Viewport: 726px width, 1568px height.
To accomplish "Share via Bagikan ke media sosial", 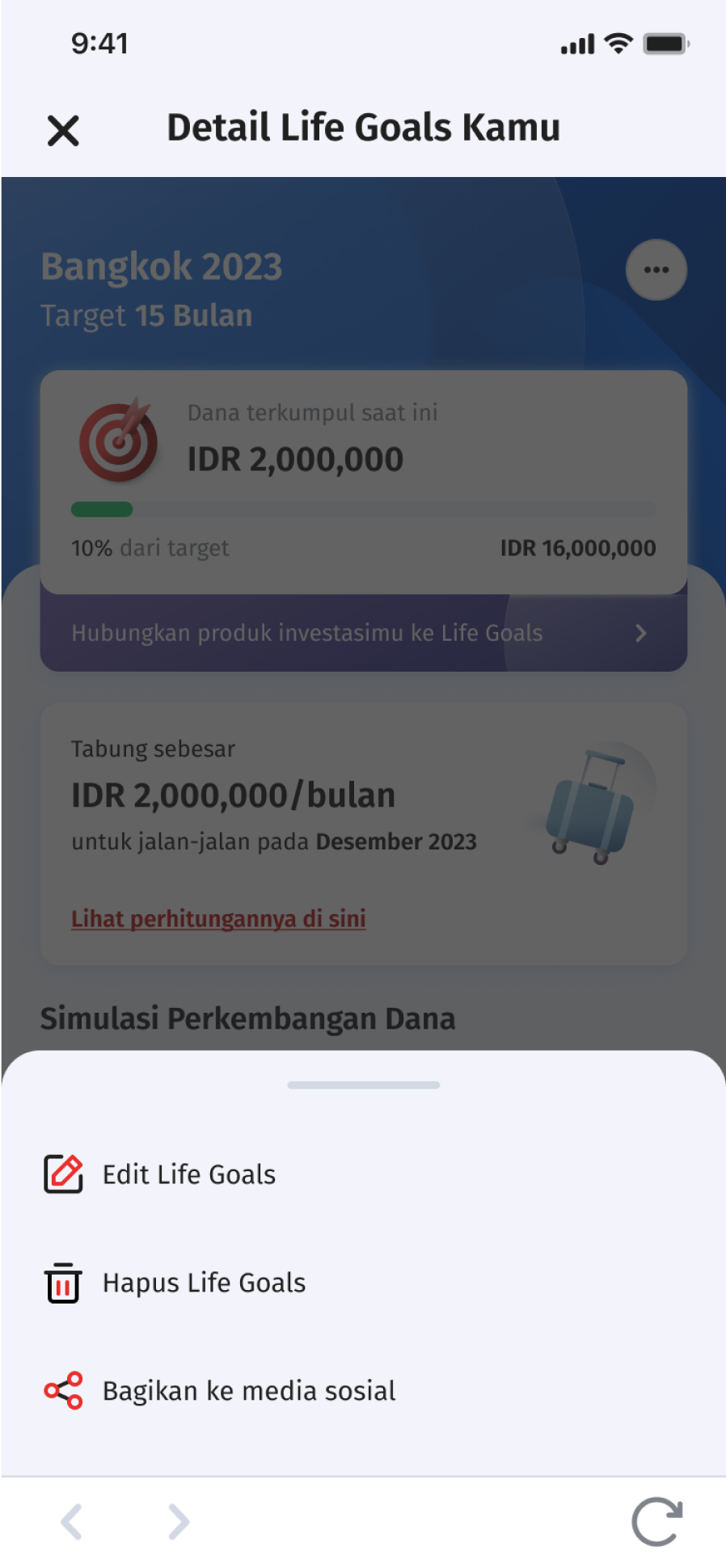I will click(x=248, y=1390).
